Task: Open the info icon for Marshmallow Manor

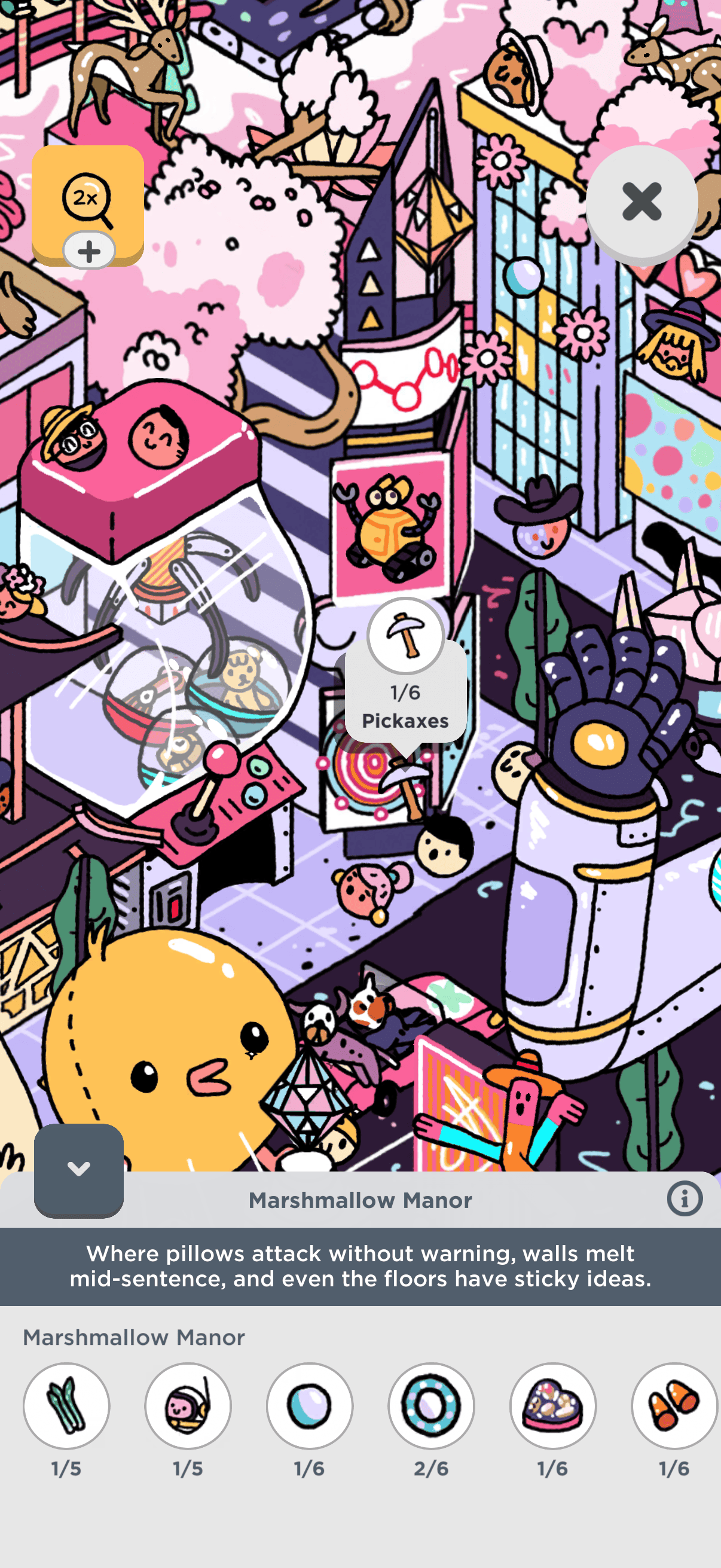Action: (x=685, y=1199)
